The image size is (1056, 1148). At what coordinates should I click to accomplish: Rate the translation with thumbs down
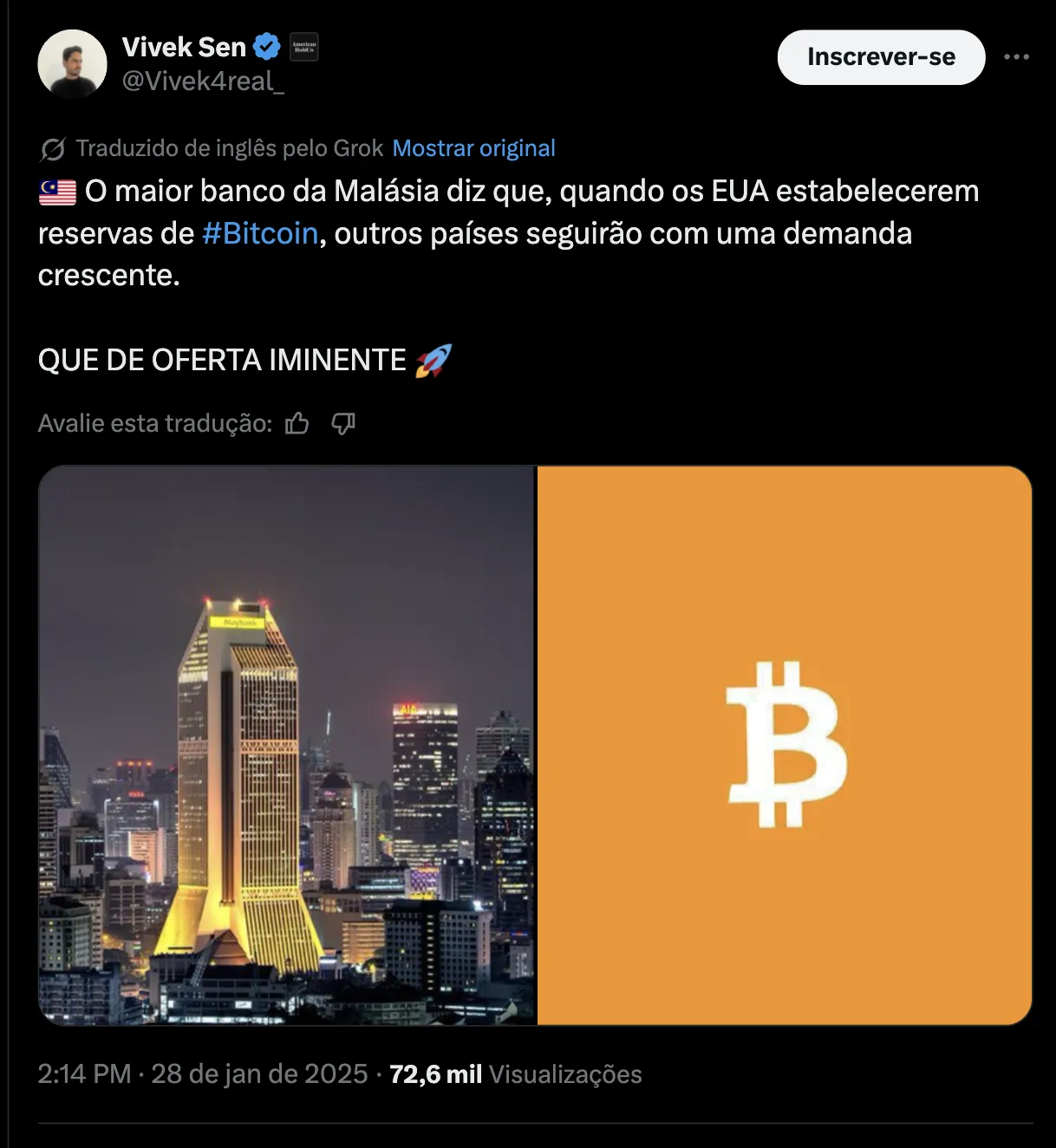click(x=342, y=424)
